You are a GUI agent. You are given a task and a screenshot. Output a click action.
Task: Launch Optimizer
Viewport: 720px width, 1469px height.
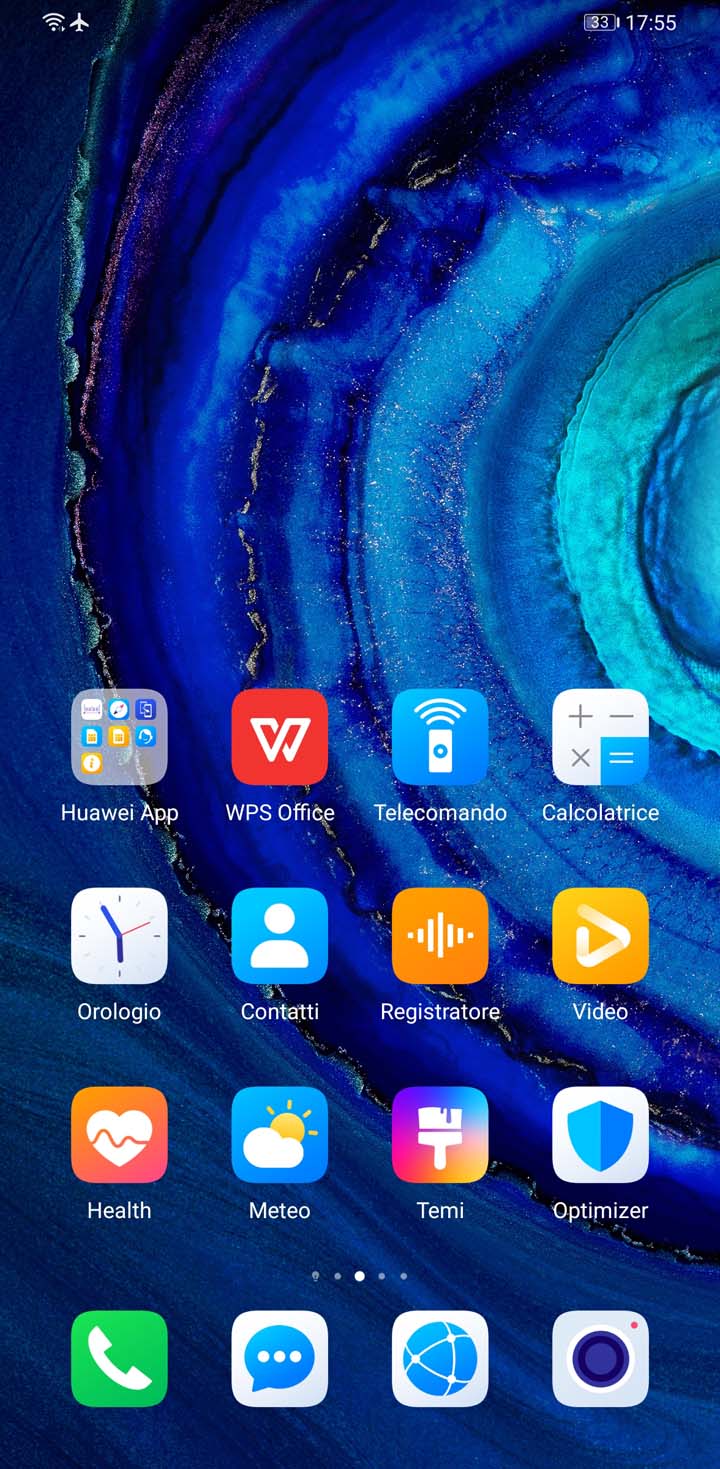(x=600, y=1135)
